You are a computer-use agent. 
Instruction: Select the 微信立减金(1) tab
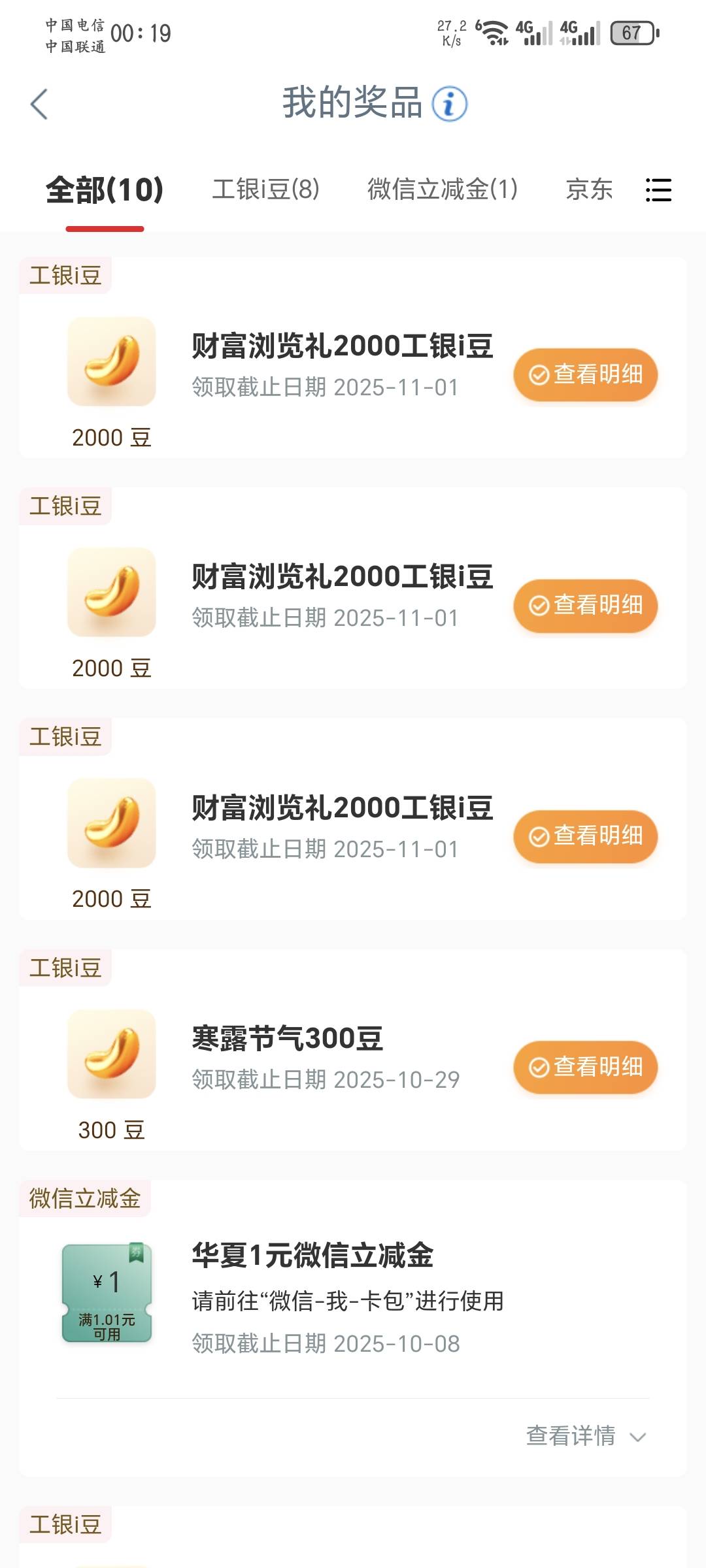click(x=443, y=190)
